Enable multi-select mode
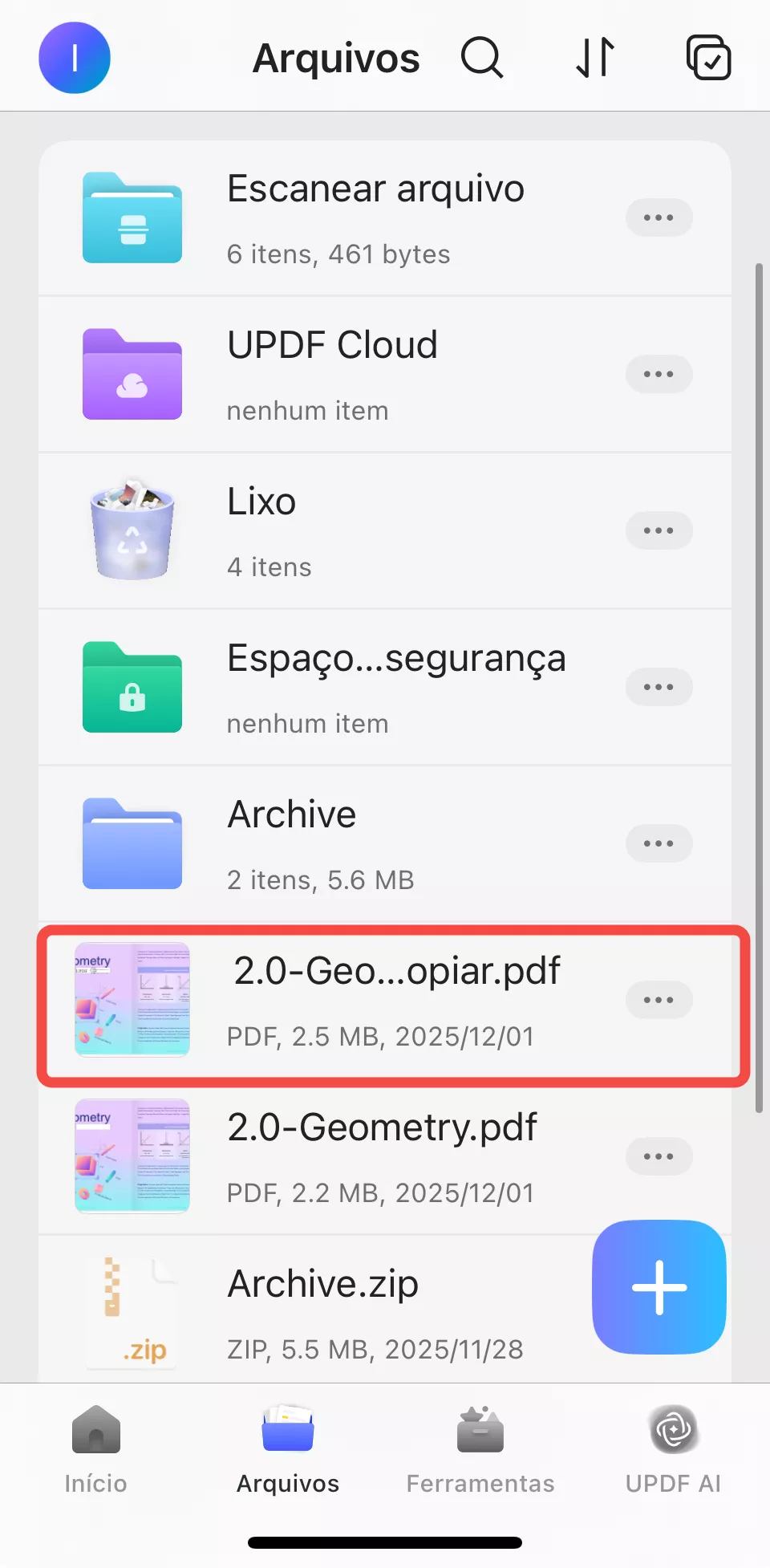Image resolution: width=770 pixels, height=1568 pixels. point(709,57)
